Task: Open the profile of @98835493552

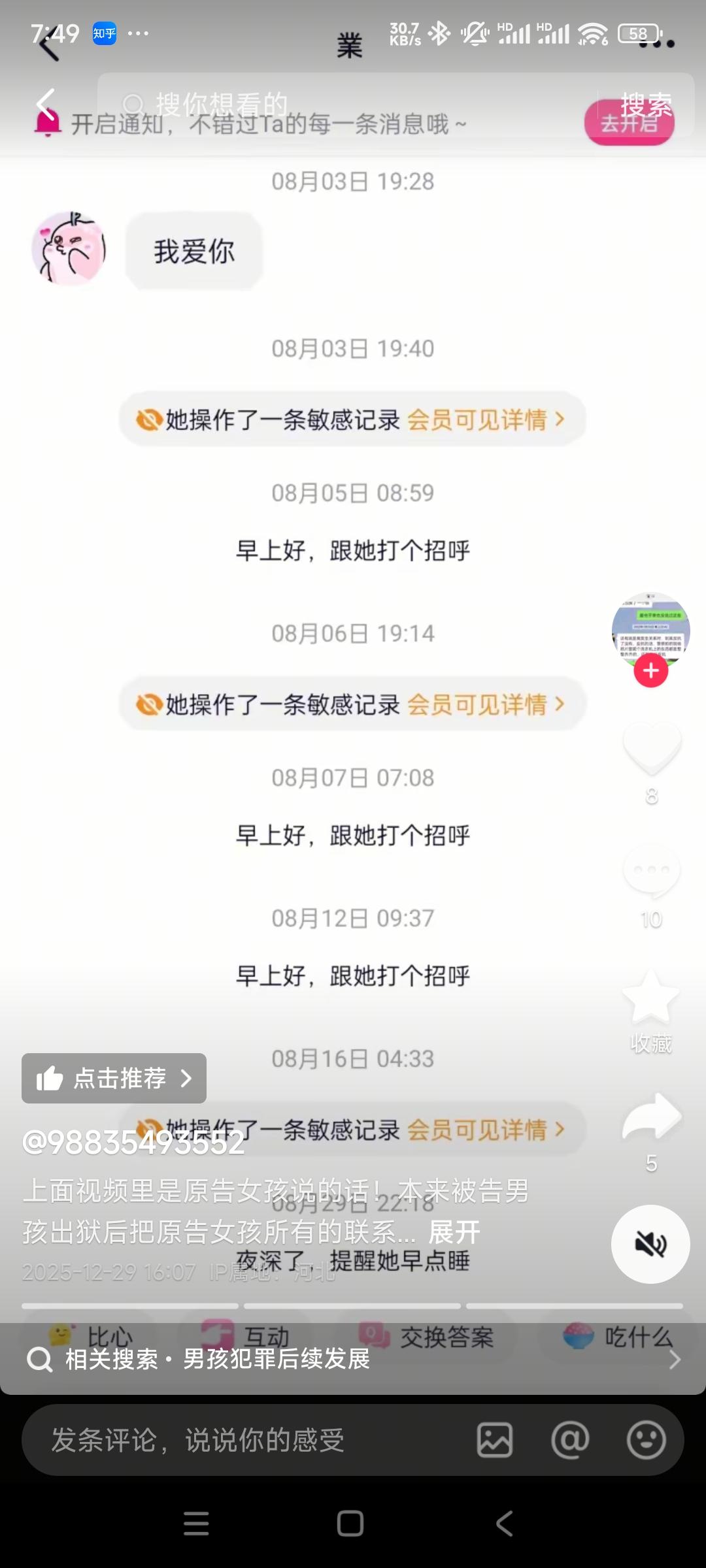Action: pyautogui.click(x=133, y=1143)
